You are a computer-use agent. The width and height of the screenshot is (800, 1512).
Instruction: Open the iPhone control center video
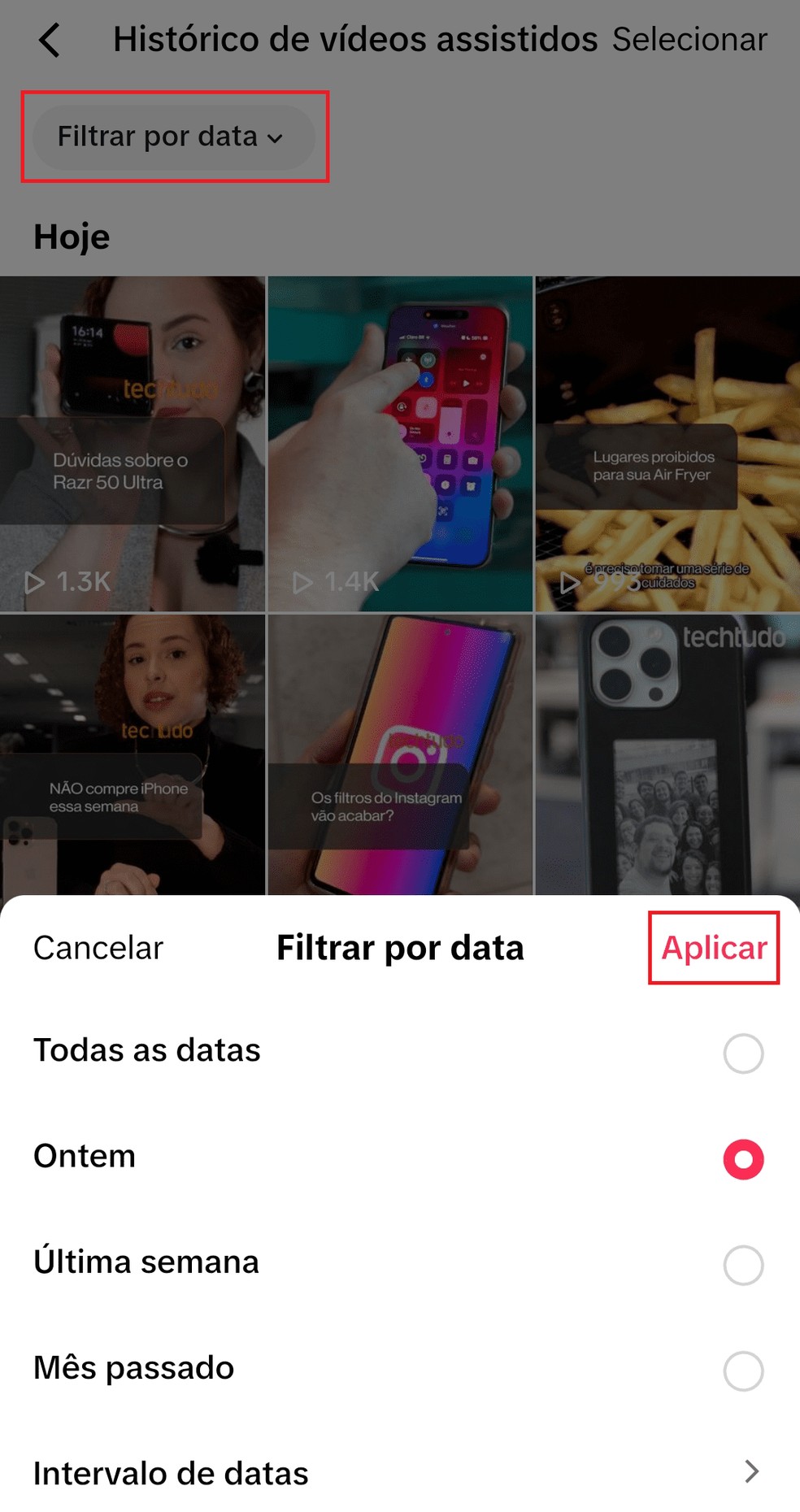[x=400, y=443]
